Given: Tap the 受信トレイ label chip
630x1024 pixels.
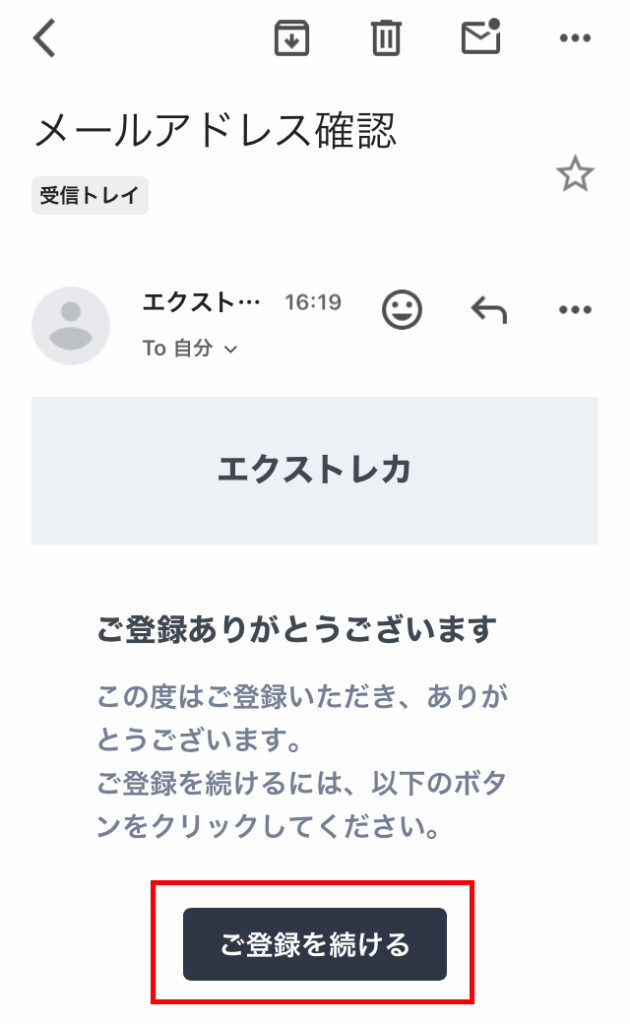Looking at the screenshot, I should coord(90,195).
